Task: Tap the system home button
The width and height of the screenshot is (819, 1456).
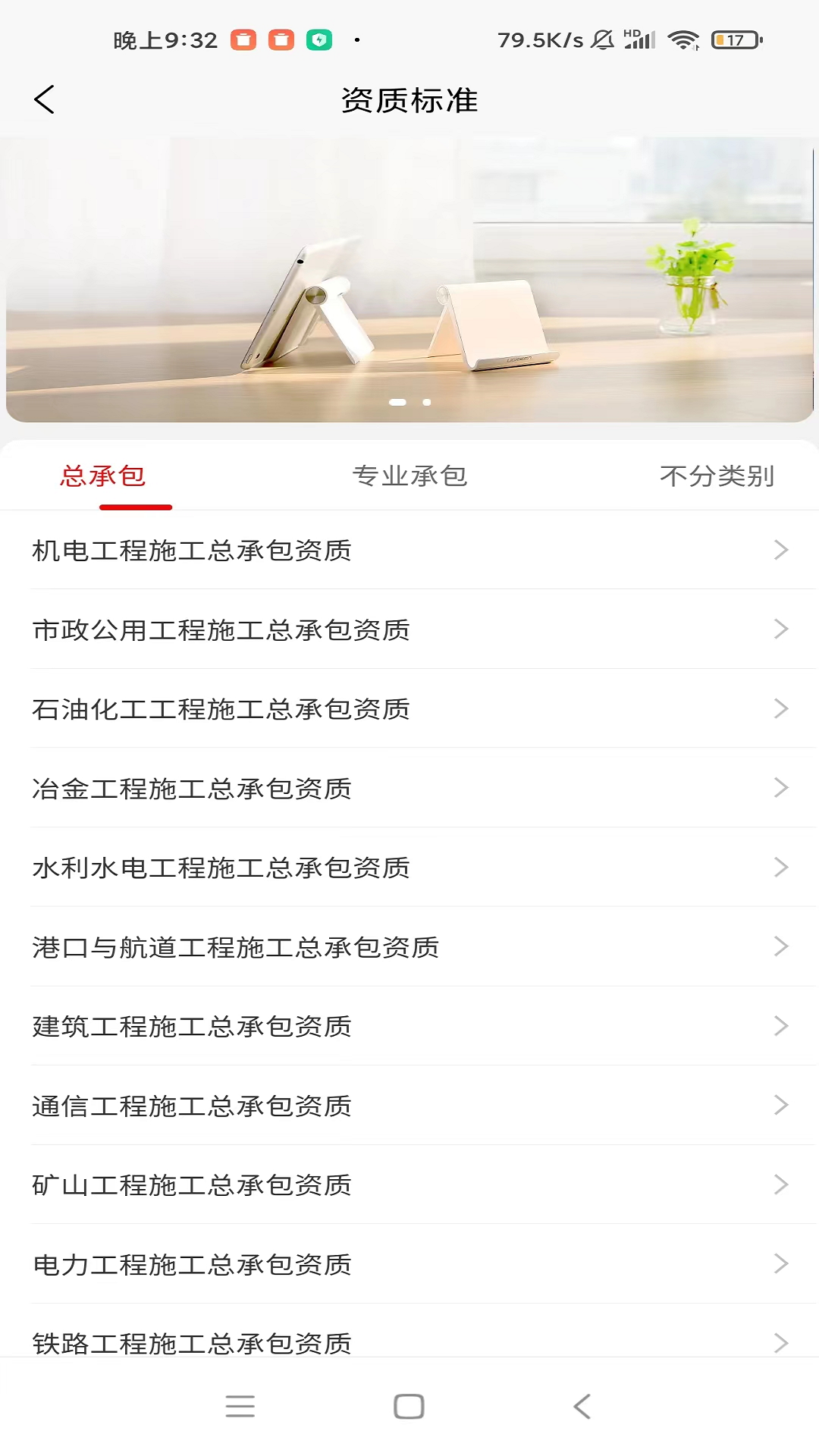Action: 409,1407
